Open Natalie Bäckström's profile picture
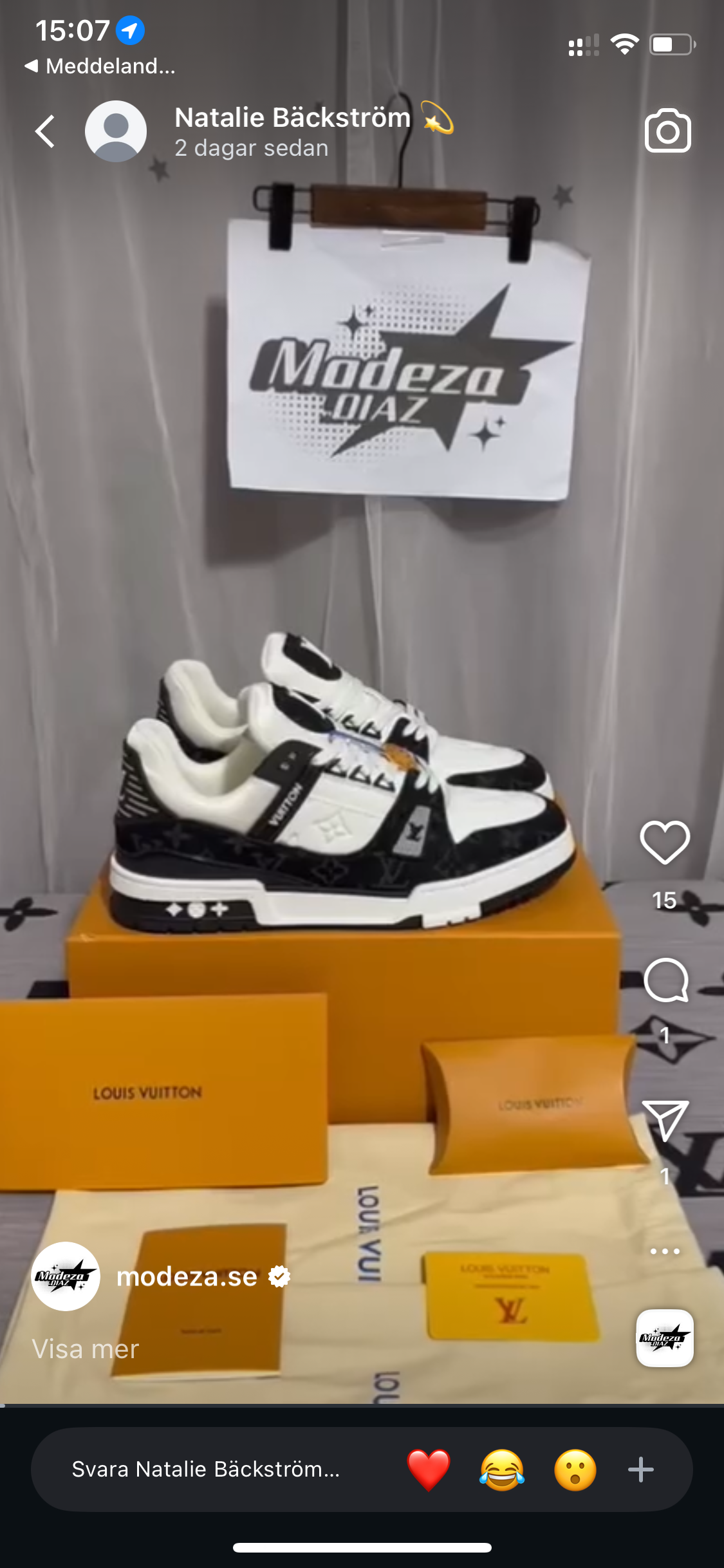The height and width of the screenshot is (1568, 724). tap(116, 131)
